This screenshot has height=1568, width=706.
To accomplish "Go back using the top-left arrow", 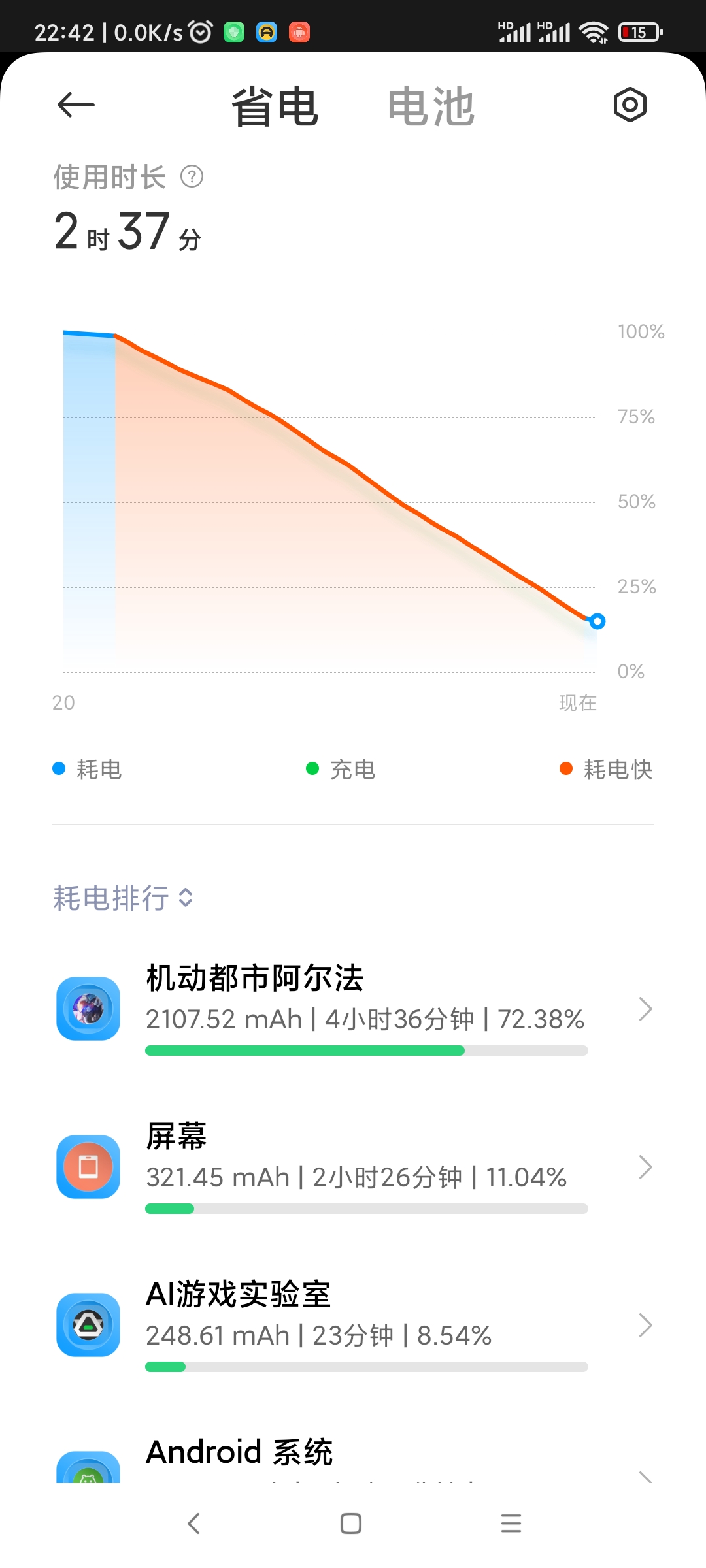I will 76,105.
